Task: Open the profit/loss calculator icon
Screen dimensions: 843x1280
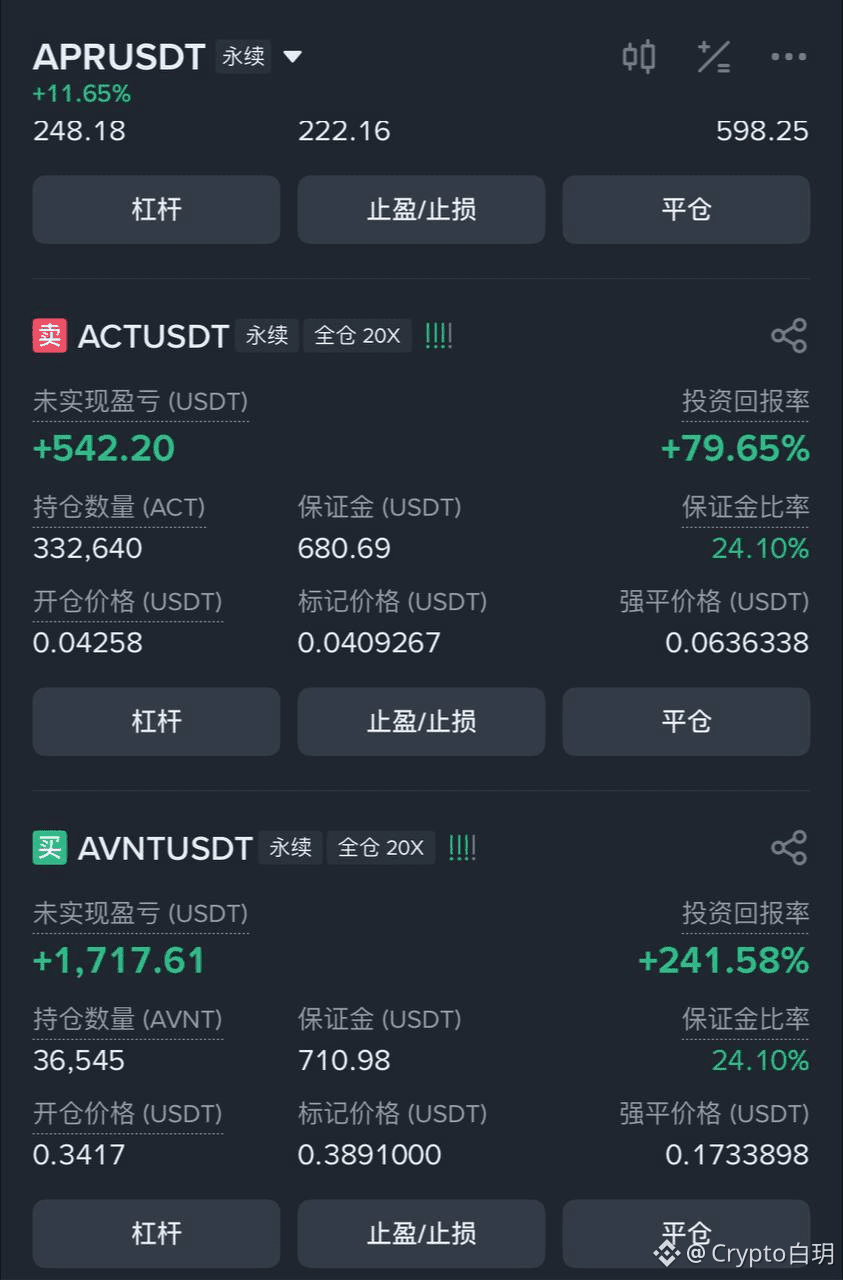Action: tap(713, 57)
